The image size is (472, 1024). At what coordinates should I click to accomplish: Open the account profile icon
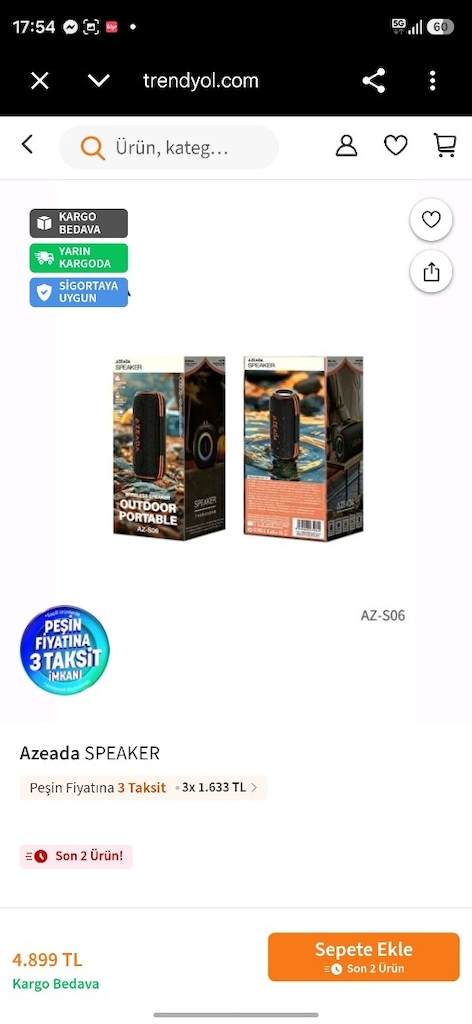tap(347, 146)
